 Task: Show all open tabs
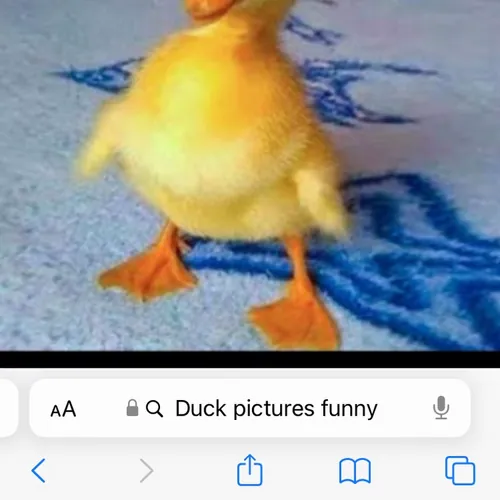[x=460, y=471]
